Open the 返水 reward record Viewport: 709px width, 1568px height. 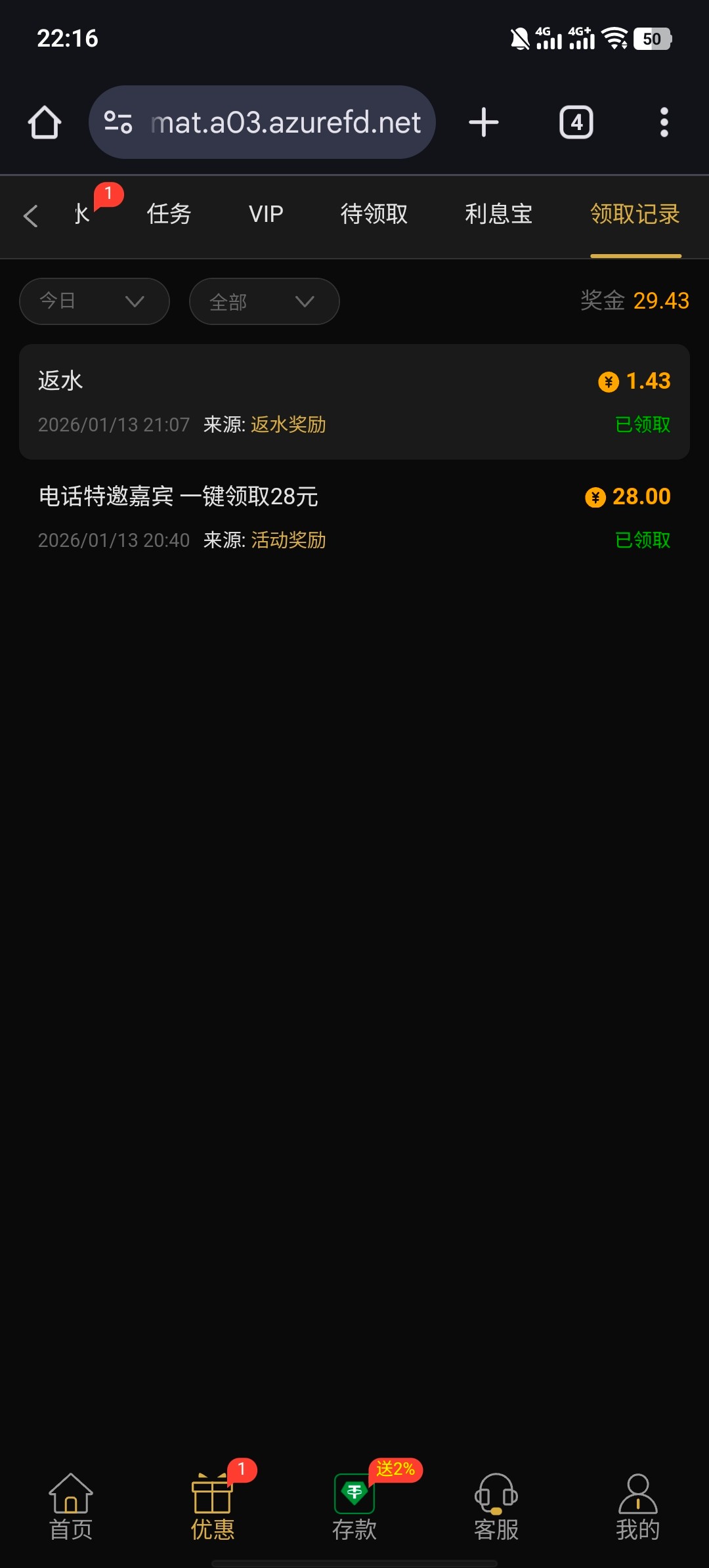354,402
